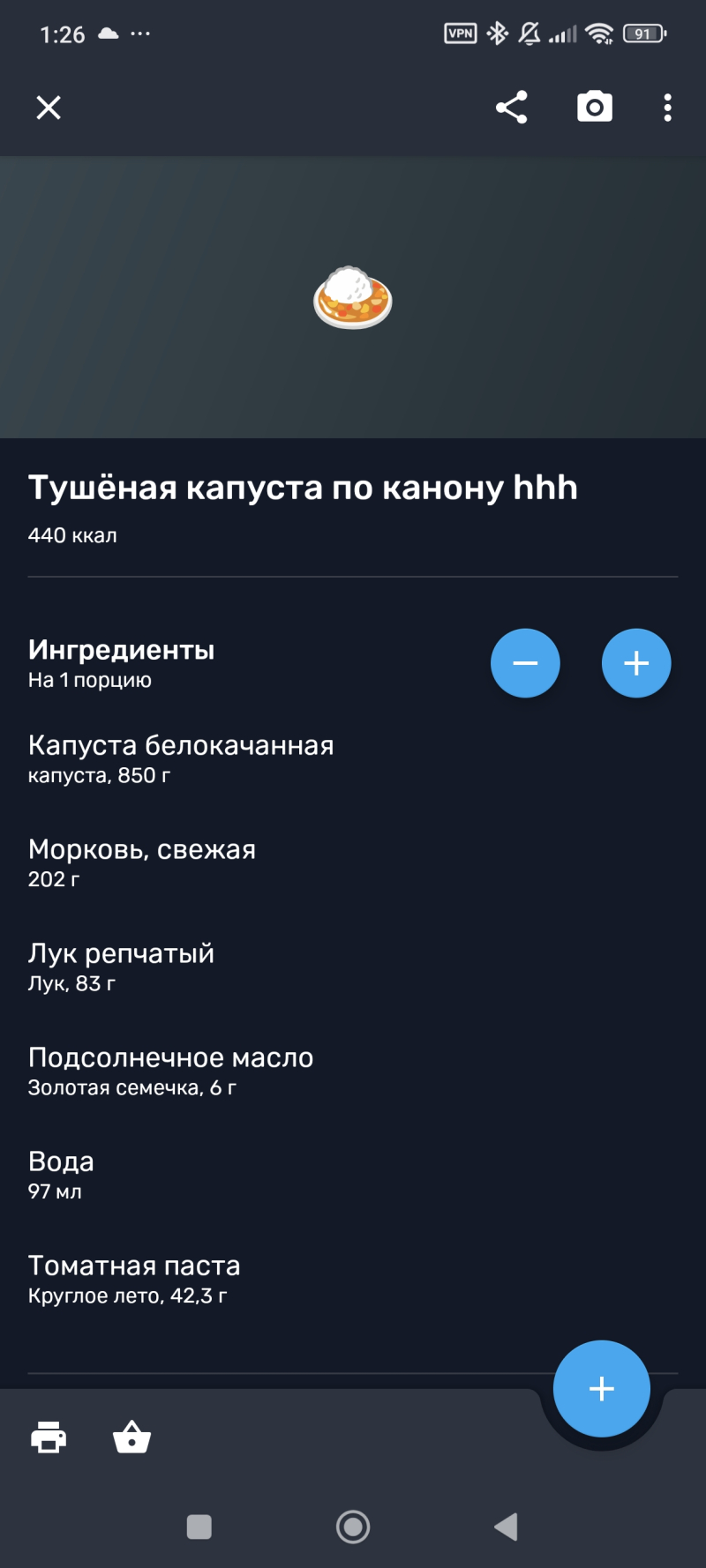Open the Томатная паста ingredient
706x1568 pixels.
(134, 1279)
